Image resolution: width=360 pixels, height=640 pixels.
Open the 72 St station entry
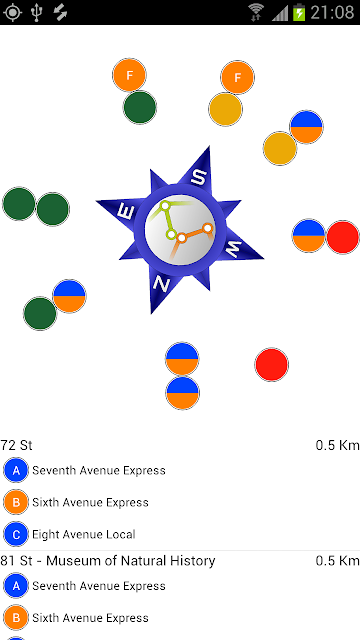click(180, 445)
